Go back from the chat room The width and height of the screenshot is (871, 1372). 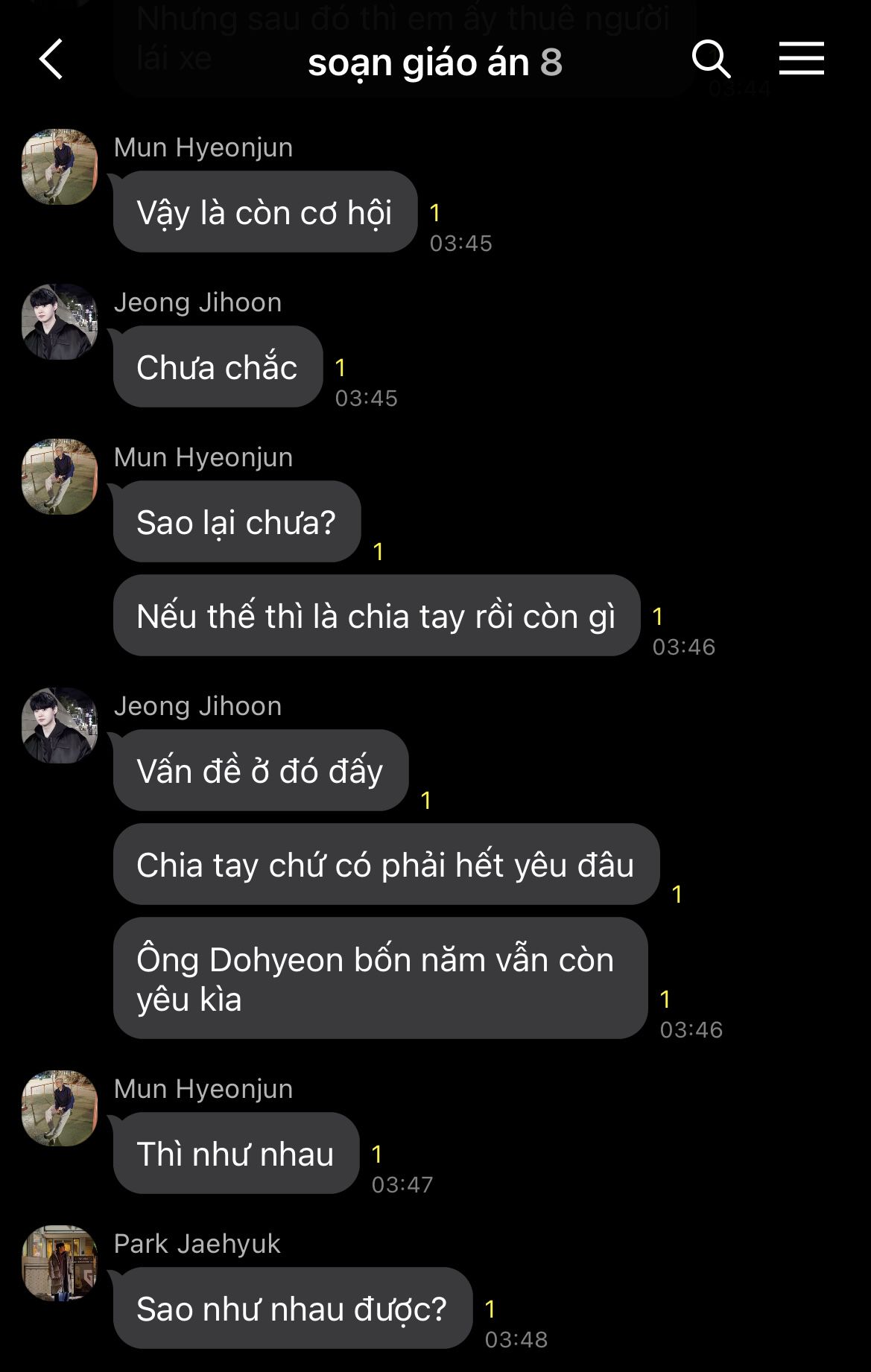[51, 60]
